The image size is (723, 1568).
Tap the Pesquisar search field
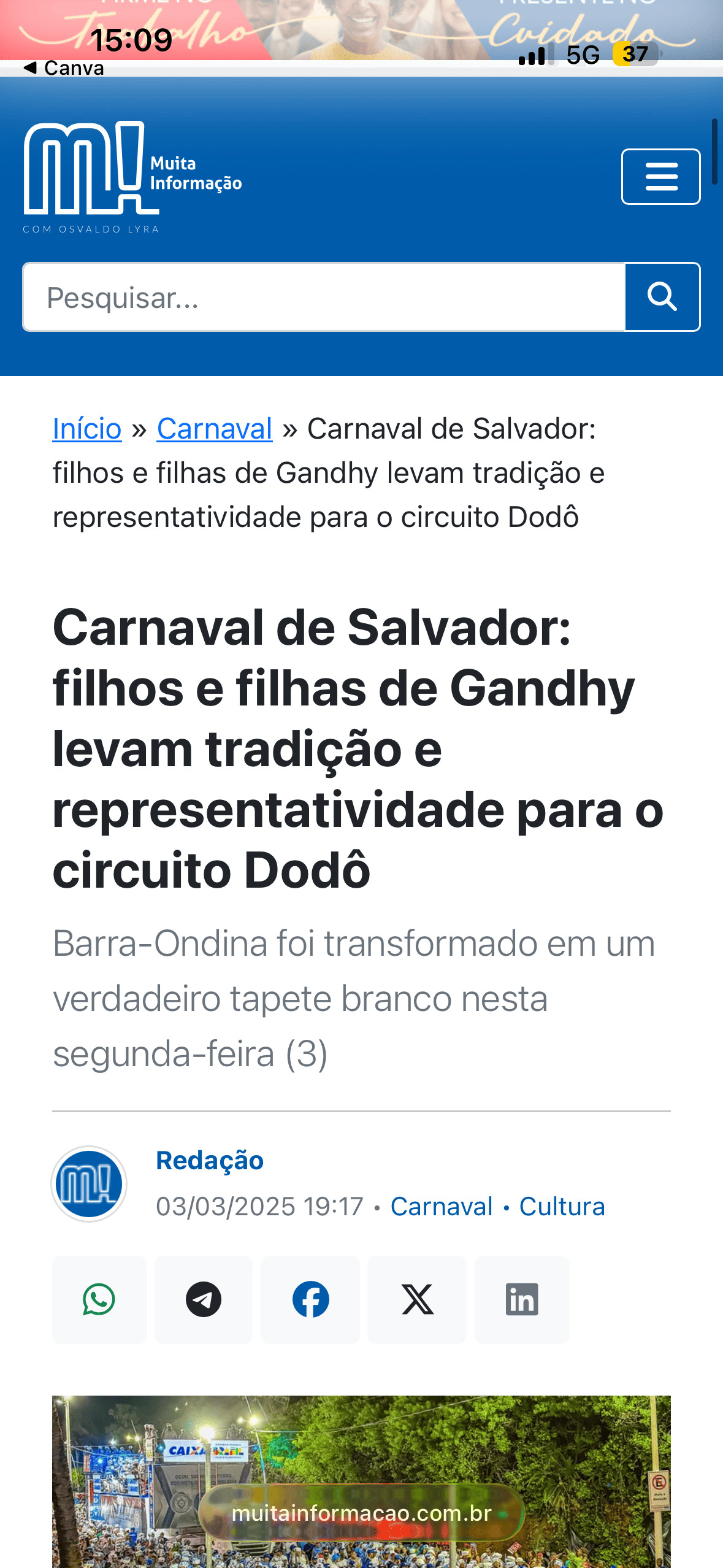[x=324, y=298]
